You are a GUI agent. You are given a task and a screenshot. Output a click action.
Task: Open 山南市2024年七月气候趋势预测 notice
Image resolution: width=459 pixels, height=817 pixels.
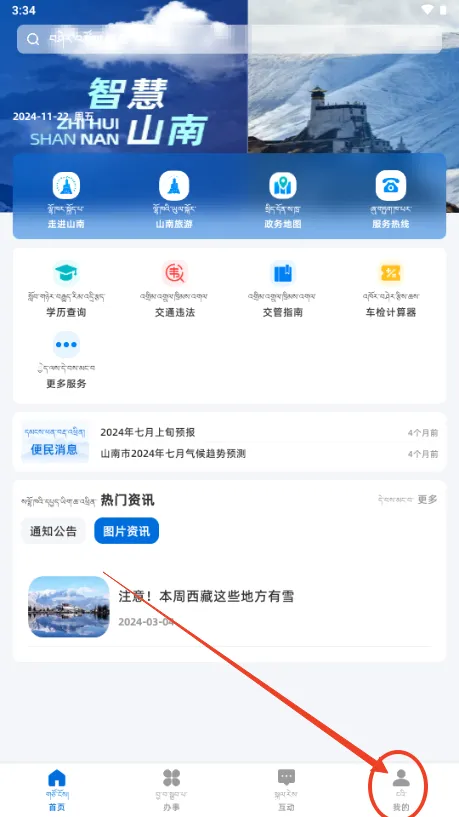pyautogui.click(x=269, y=454)
